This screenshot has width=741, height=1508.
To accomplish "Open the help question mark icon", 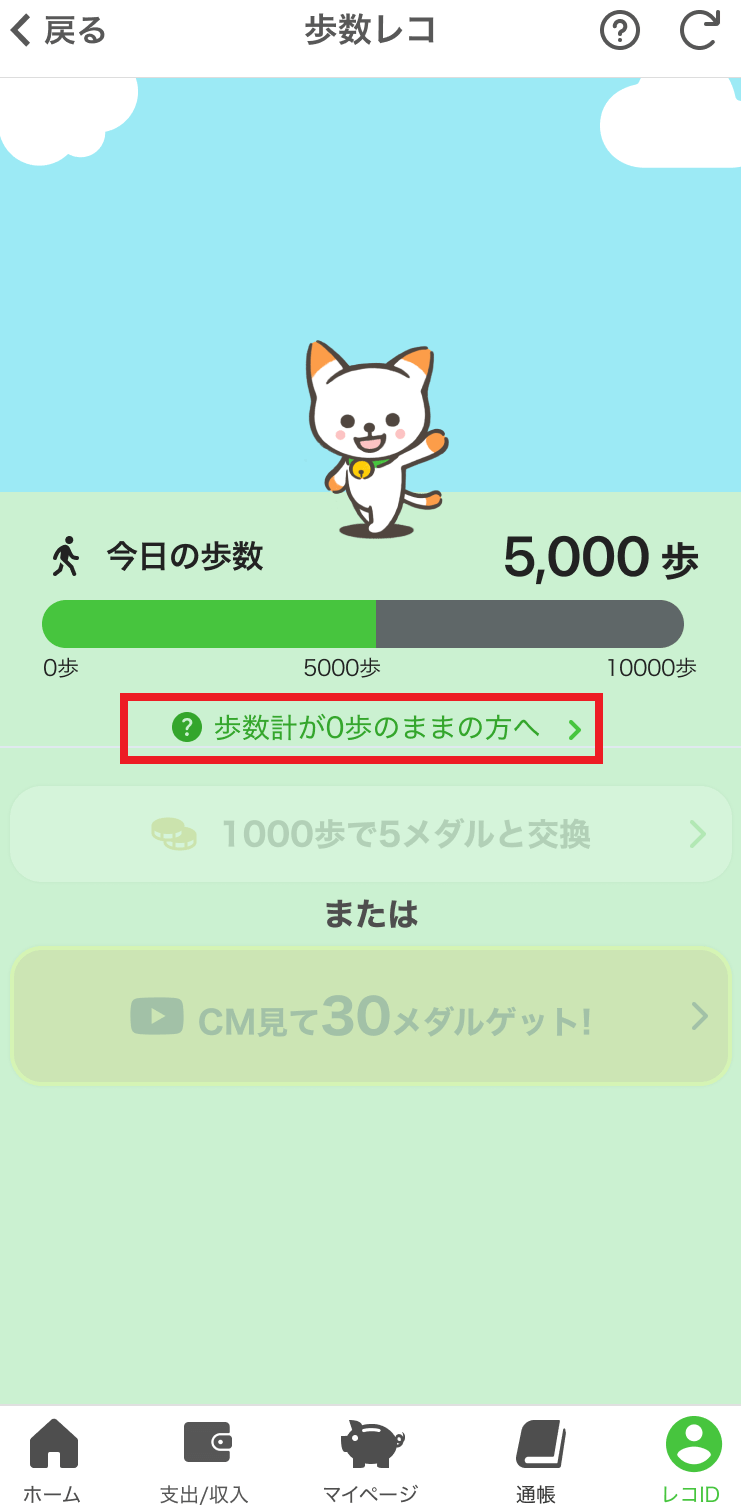I will (x=619, y=31).
